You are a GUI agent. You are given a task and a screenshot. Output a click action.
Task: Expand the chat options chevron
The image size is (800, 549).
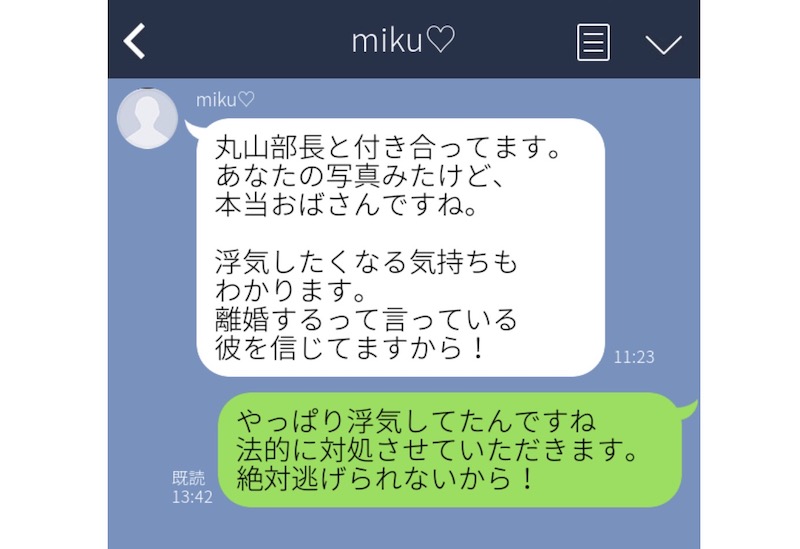point(663,43)
